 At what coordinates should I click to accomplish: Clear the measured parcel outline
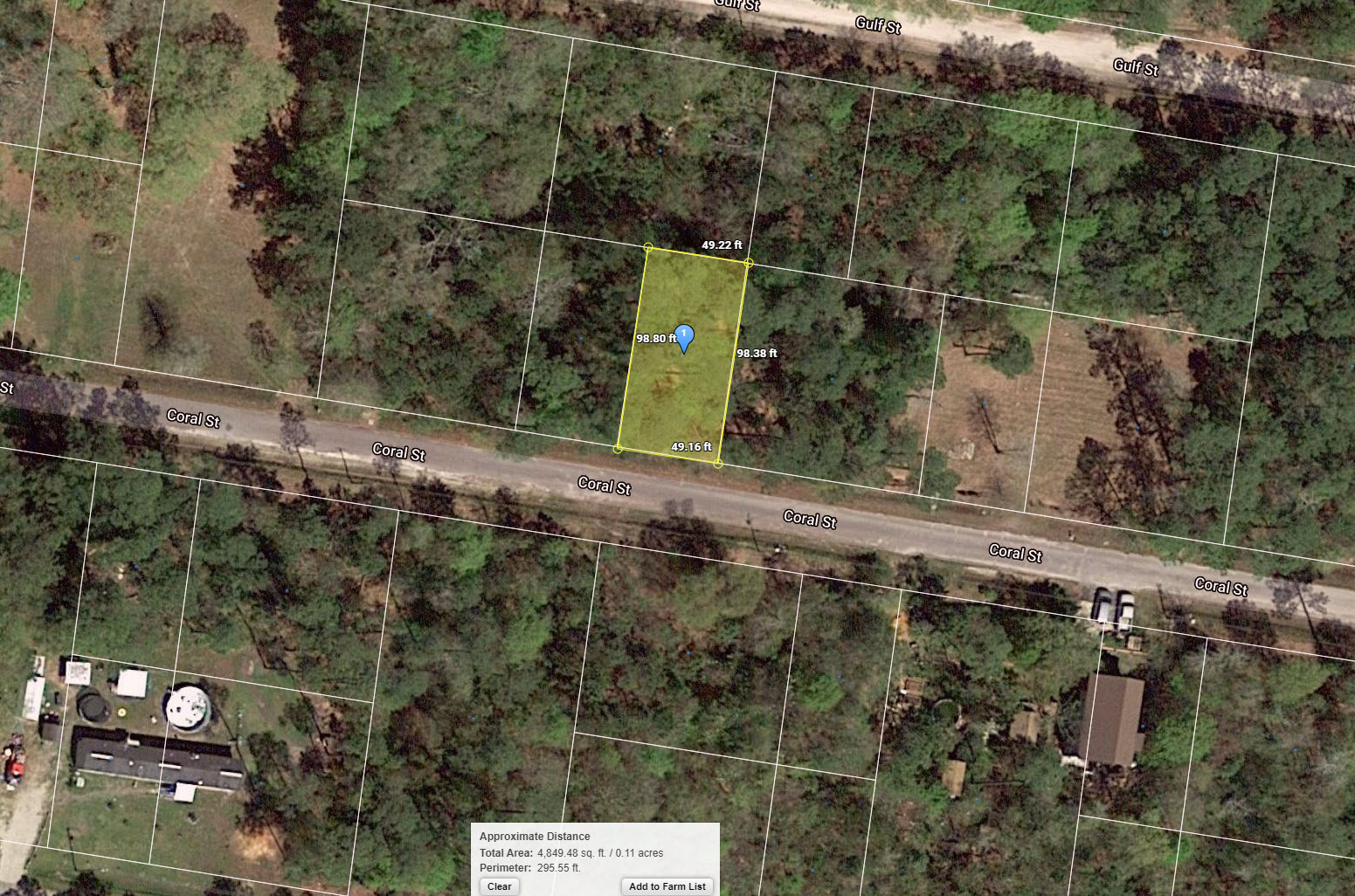(x=499, y=886)
